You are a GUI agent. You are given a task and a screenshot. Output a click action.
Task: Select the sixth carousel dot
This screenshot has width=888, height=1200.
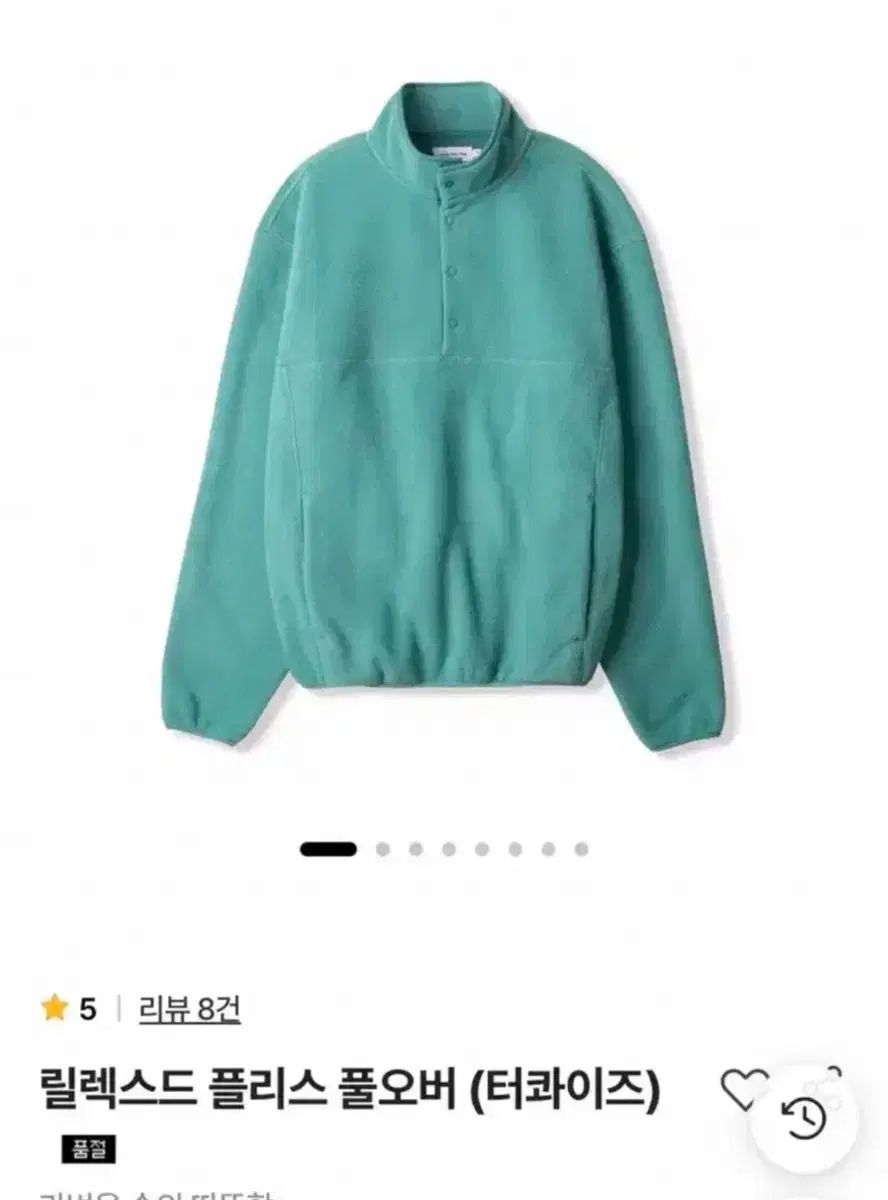pyautogui.click(x=514, y=850)
